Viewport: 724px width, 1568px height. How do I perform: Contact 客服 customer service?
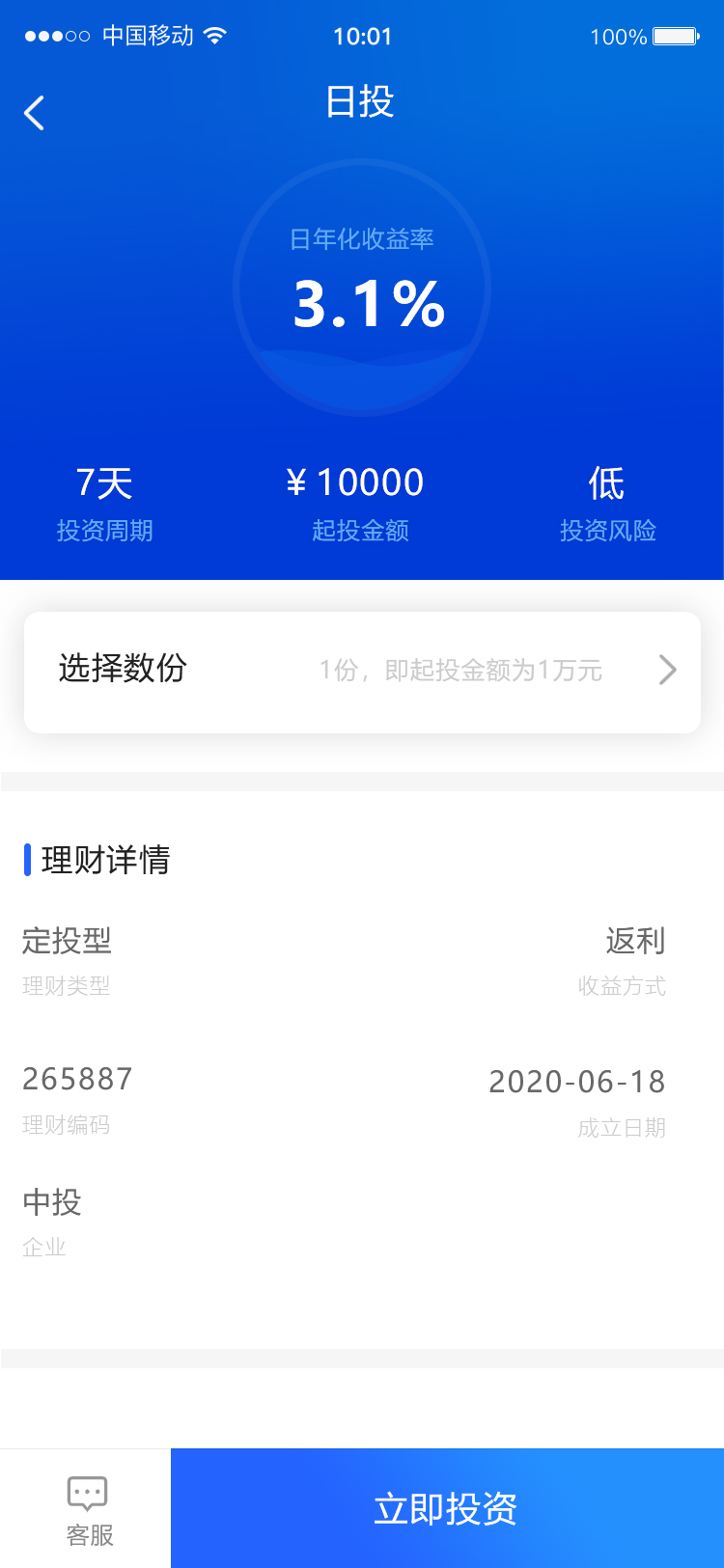click(88, 1510)
